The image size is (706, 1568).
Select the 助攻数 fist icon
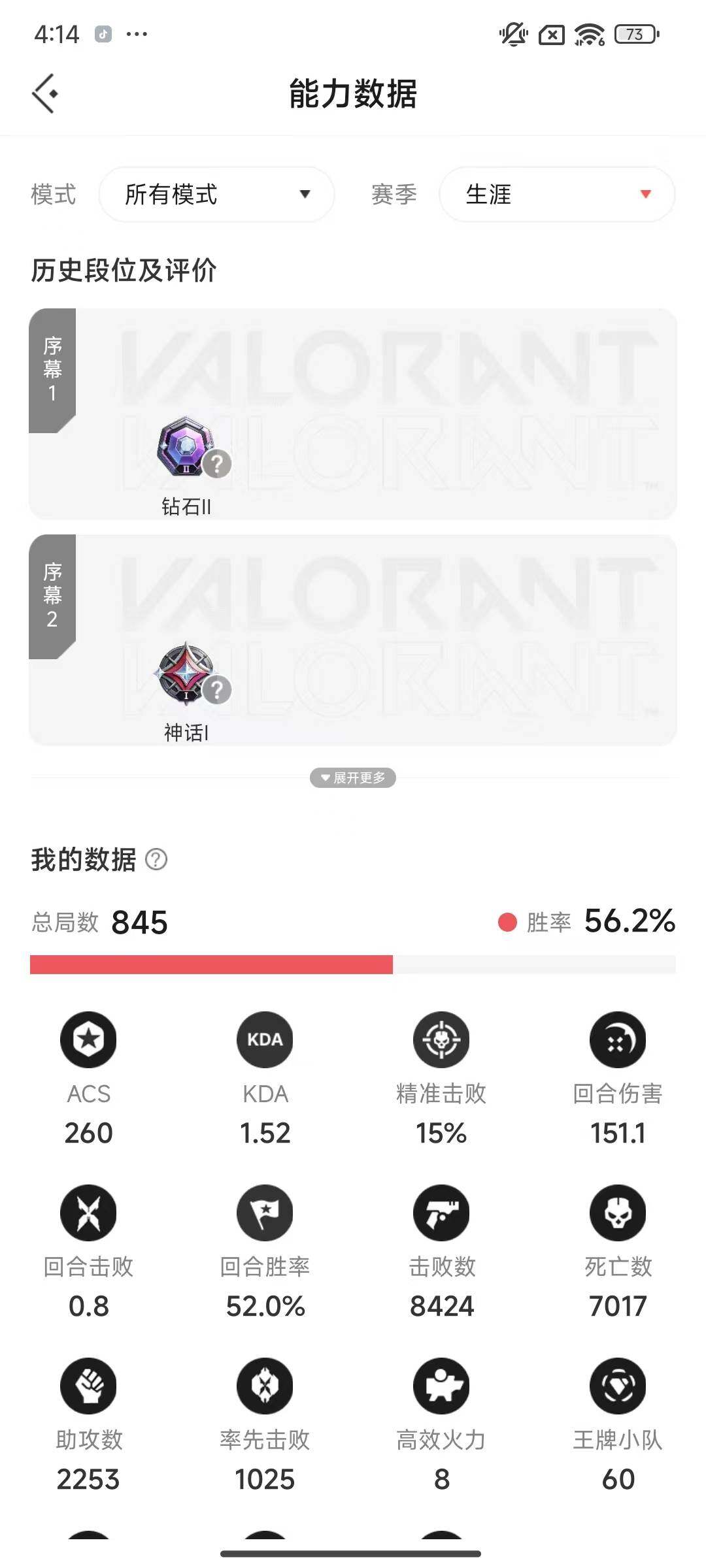(x=88, y=1386)
